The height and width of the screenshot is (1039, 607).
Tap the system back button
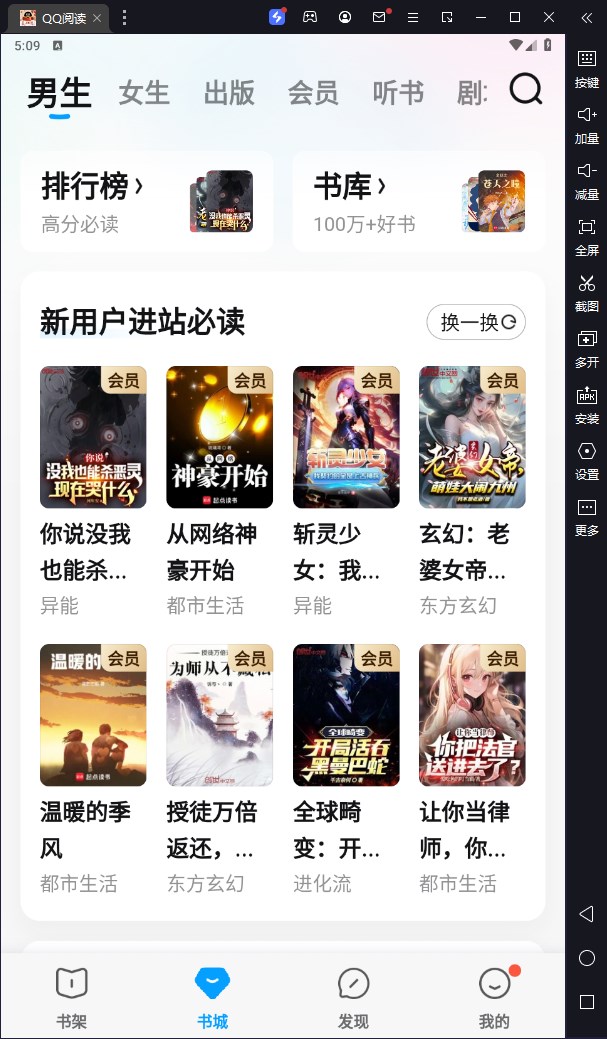click(x=587, y=914)
